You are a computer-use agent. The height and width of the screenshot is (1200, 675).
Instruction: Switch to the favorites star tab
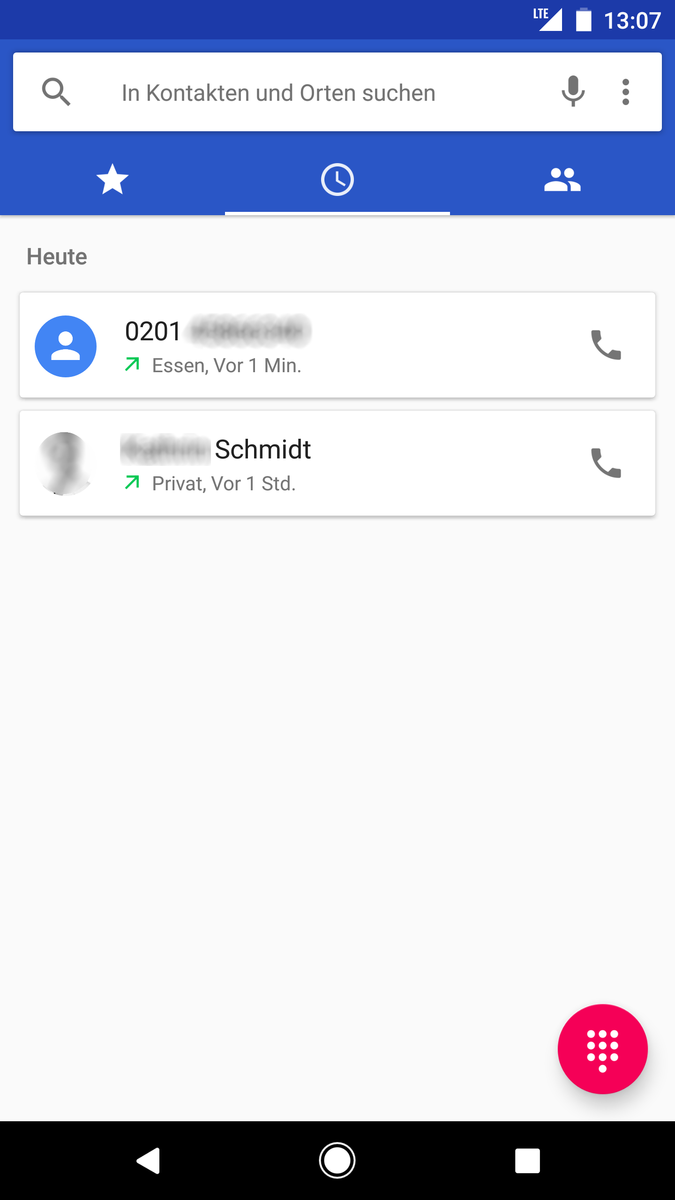(112, 180)
